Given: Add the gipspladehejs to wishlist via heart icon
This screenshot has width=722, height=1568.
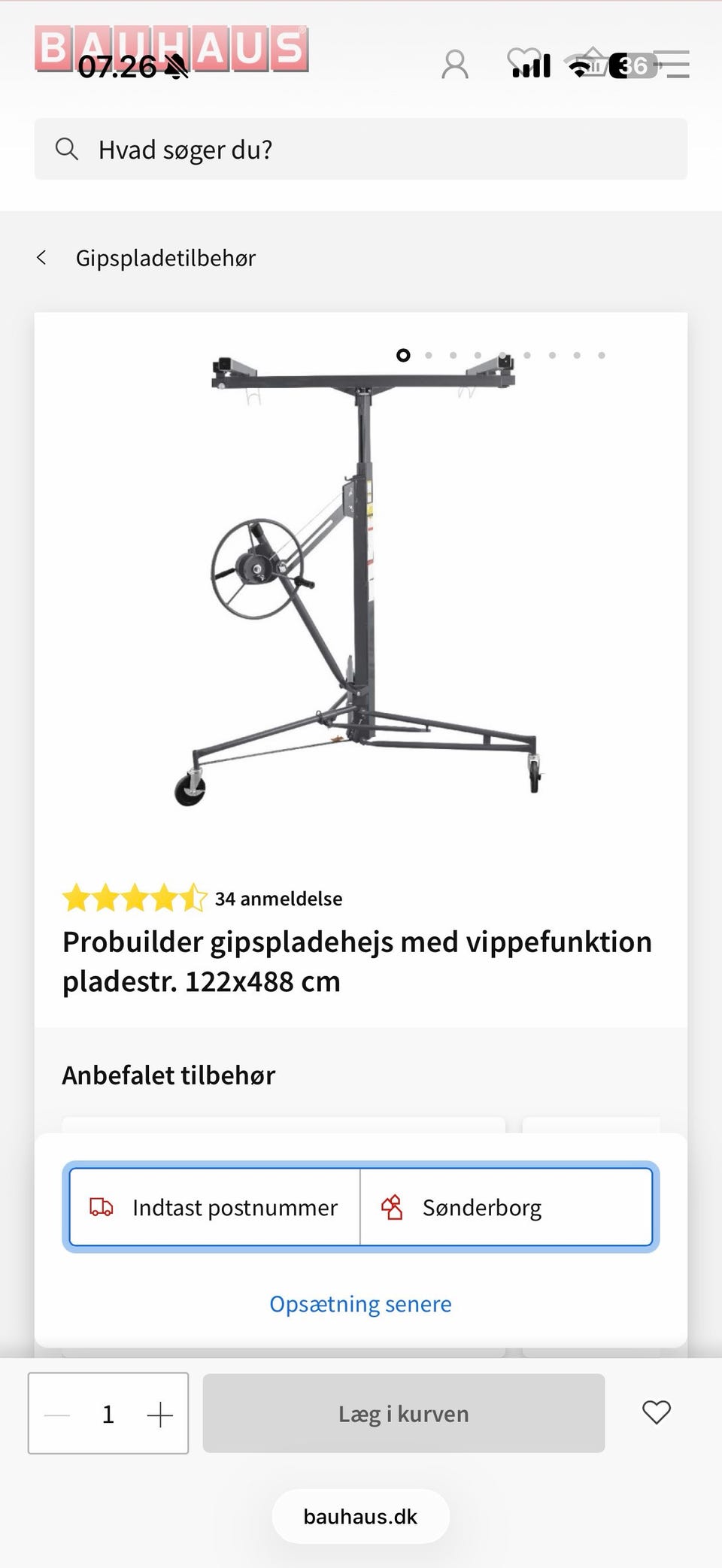Looking at the screenshot, I should (658, 1413).
